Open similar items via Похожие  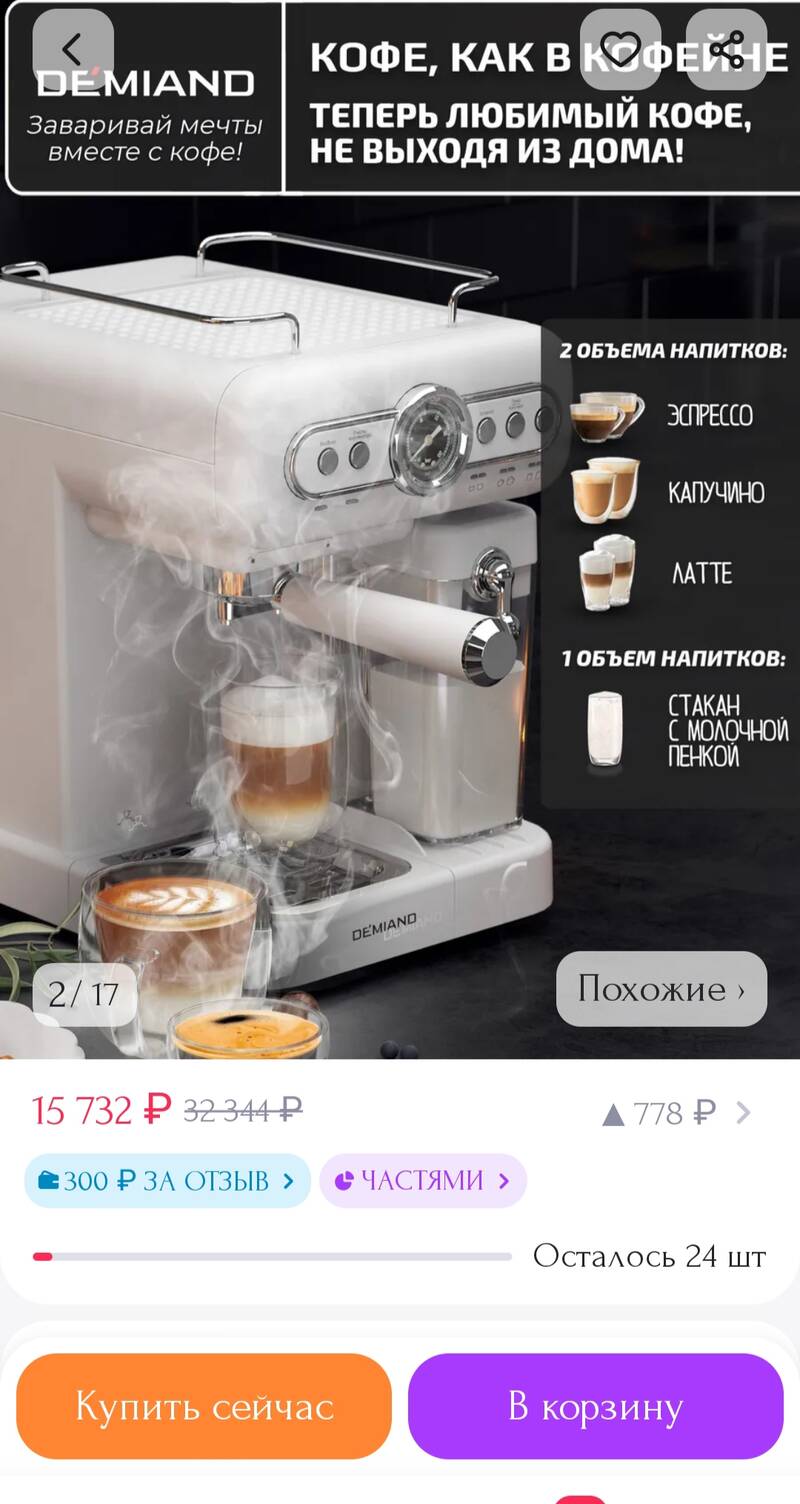tap(661, 989)
